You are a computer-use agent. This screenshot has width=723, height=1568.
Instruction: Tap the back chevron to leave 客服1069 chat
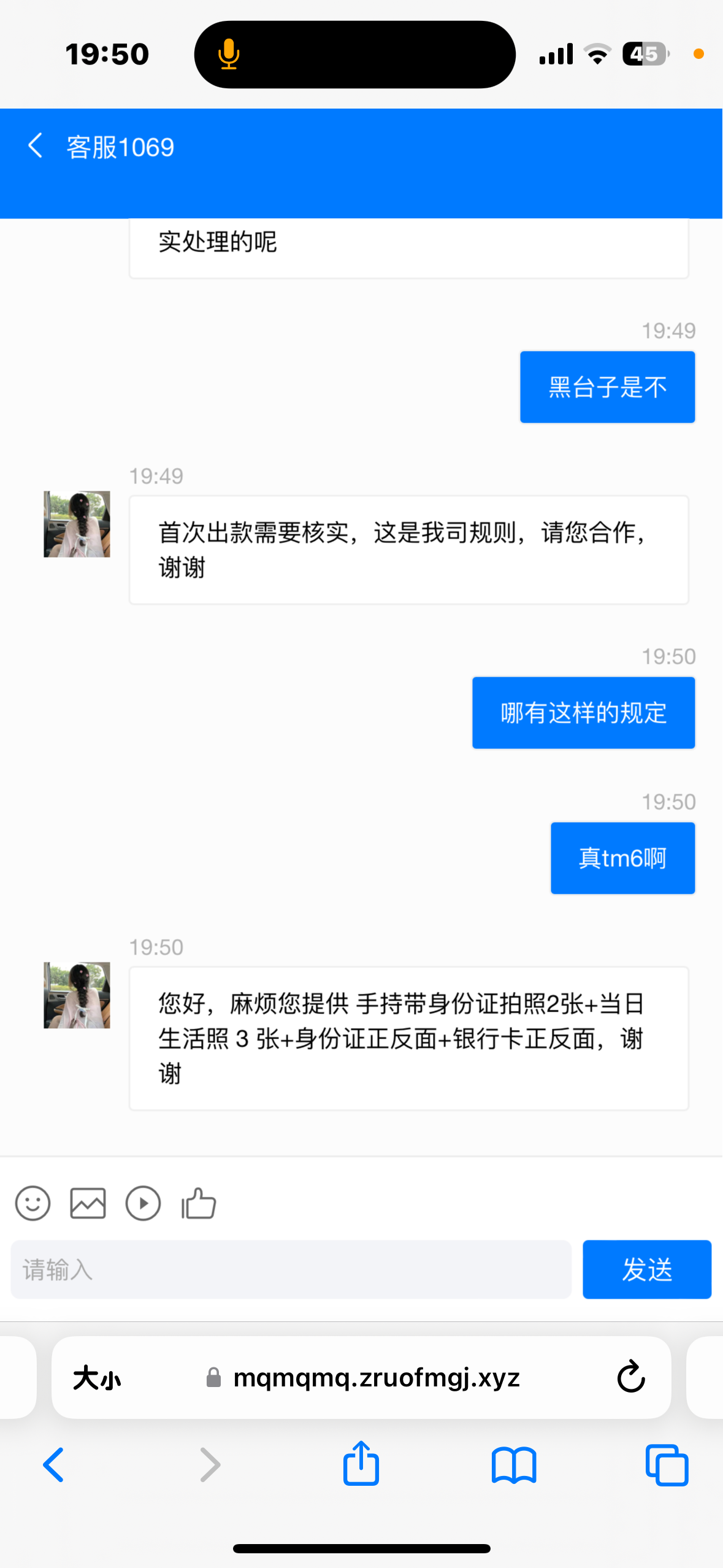click(34, 146)
